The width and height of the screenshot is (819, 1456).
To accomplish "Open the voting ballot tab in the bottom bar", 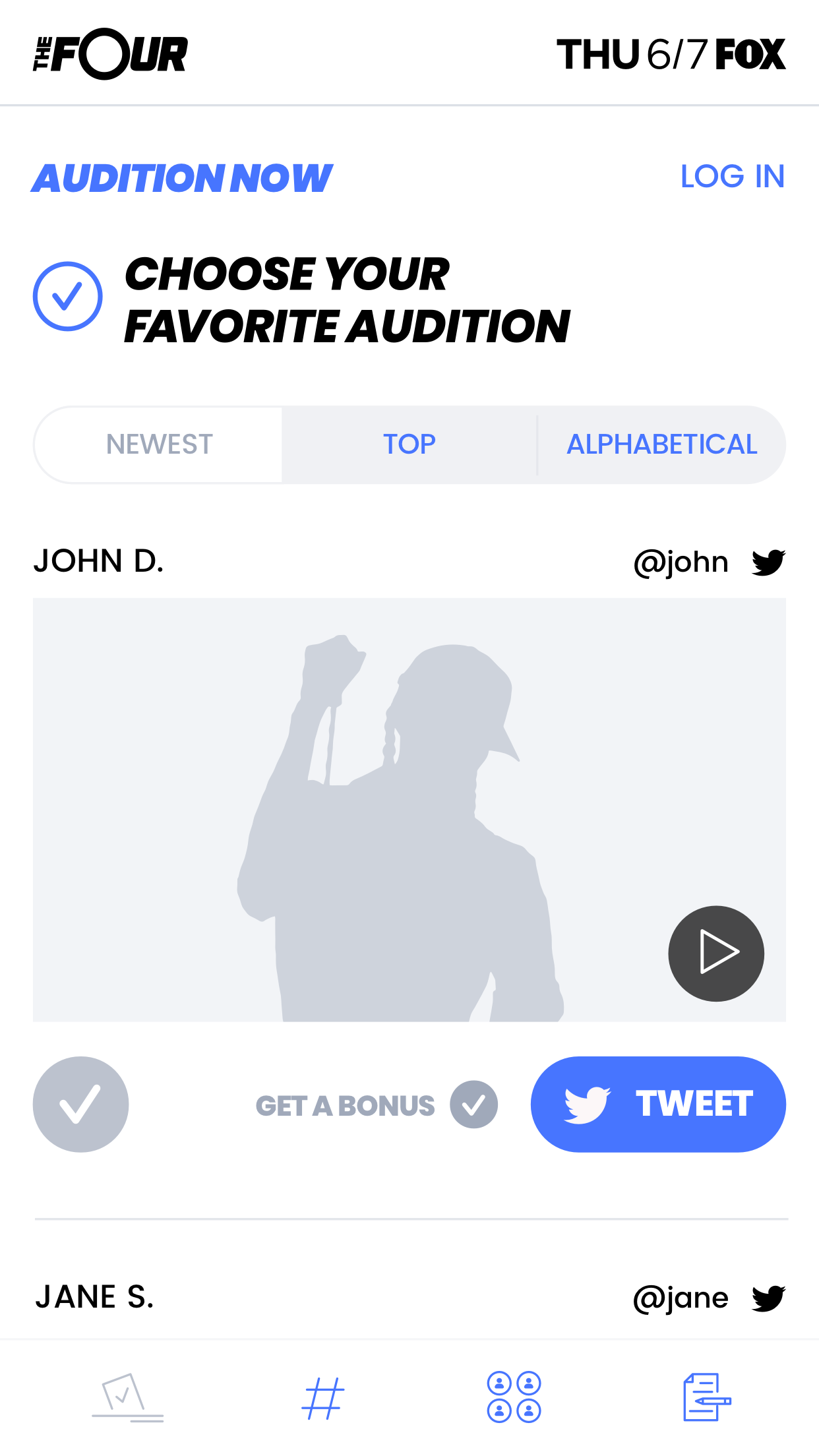I will [x=127, y=1397].
